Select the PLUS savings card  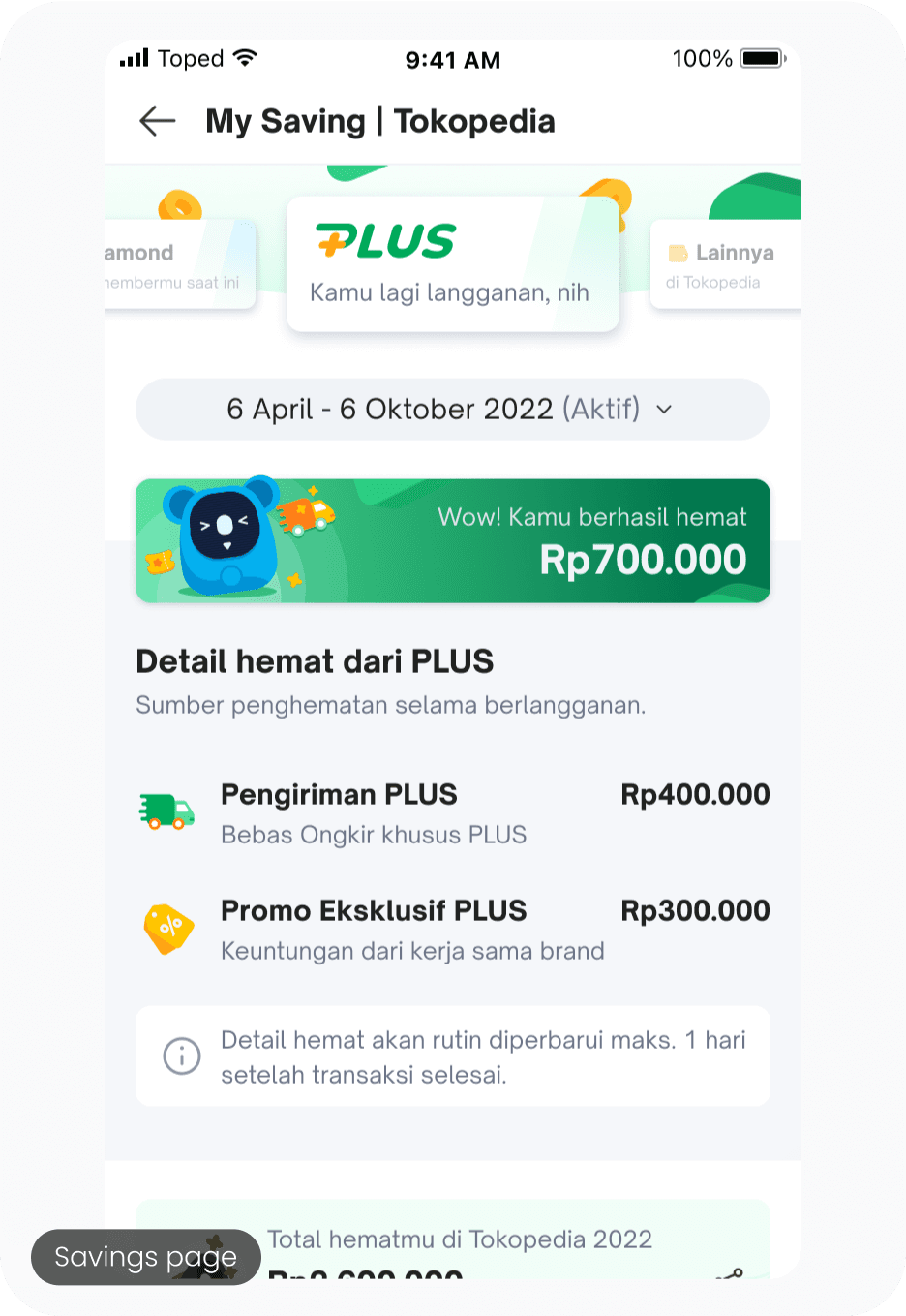453,264
